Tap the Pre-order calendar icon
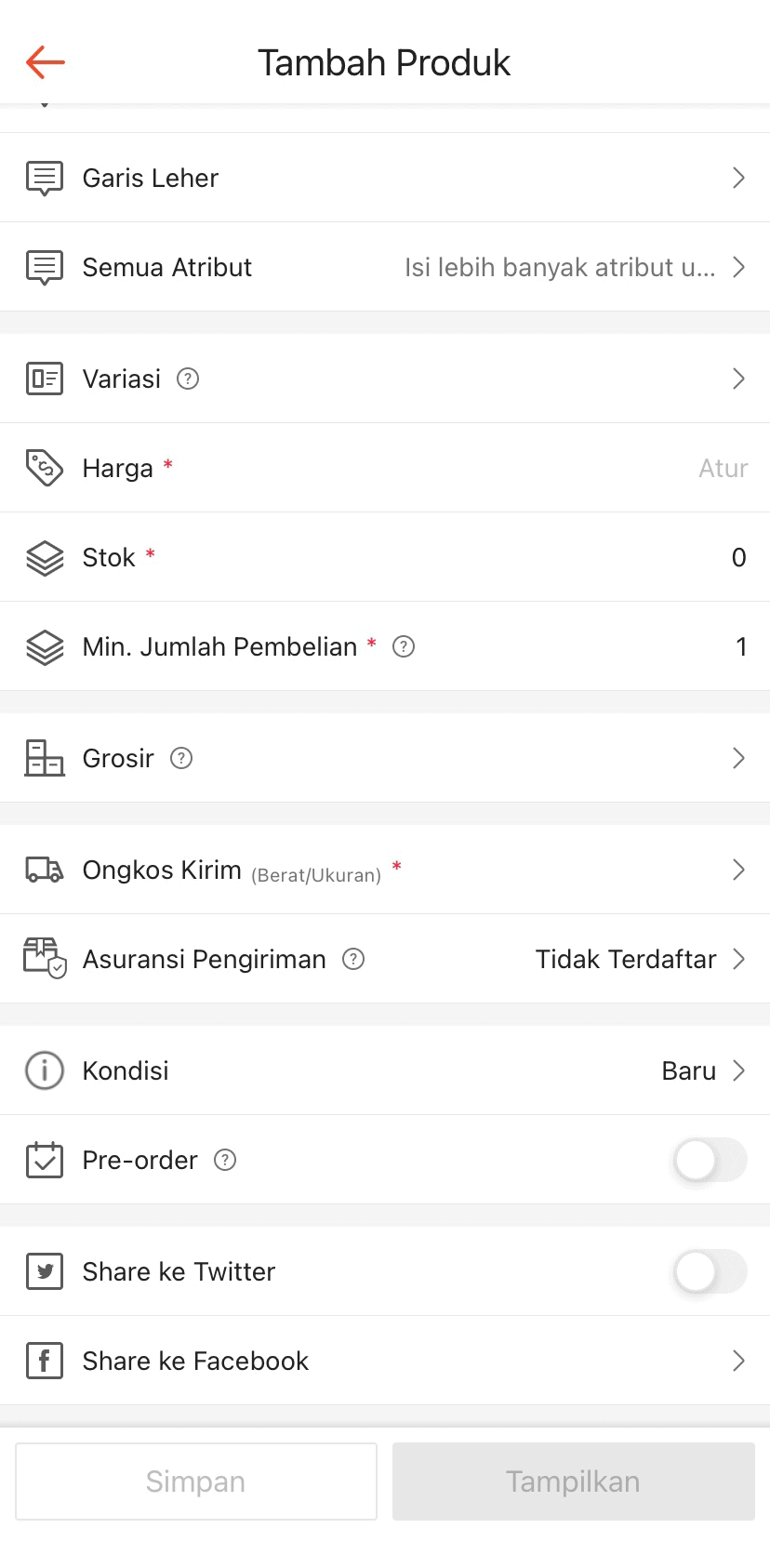770x1568 pixels. tap(44, 1160)
